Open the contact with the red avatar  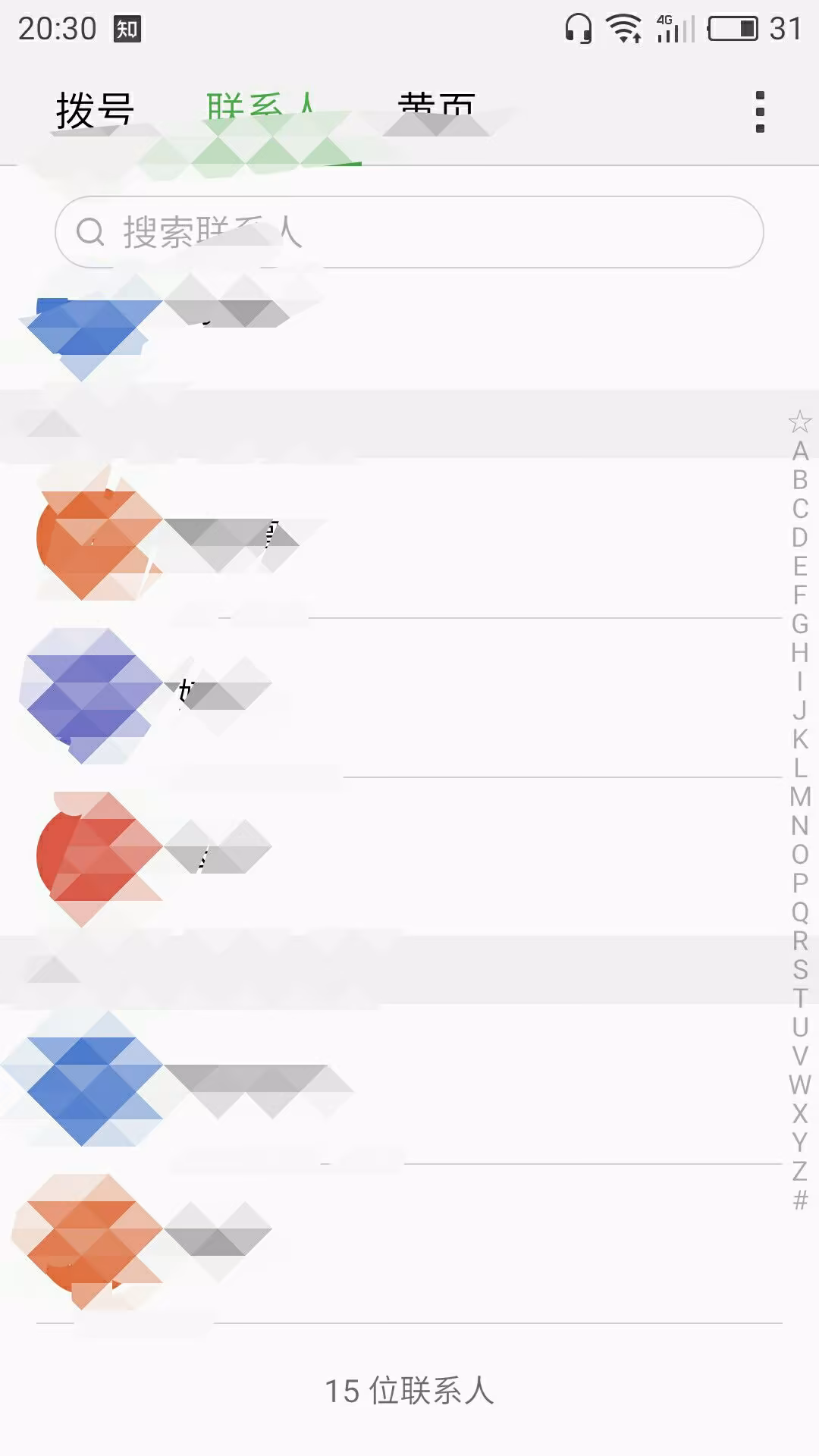pyautogui.click(x=409, y=856)
